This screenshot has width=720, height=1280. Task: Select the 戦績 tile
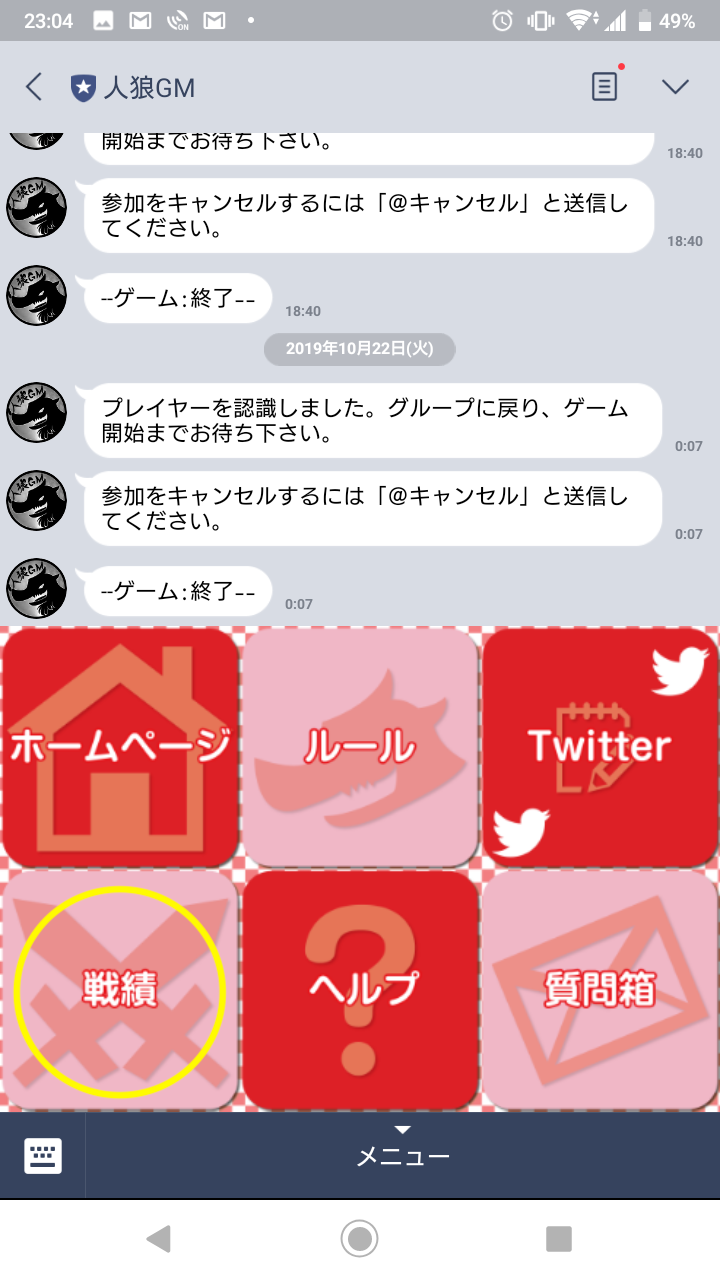click(120, 990)
